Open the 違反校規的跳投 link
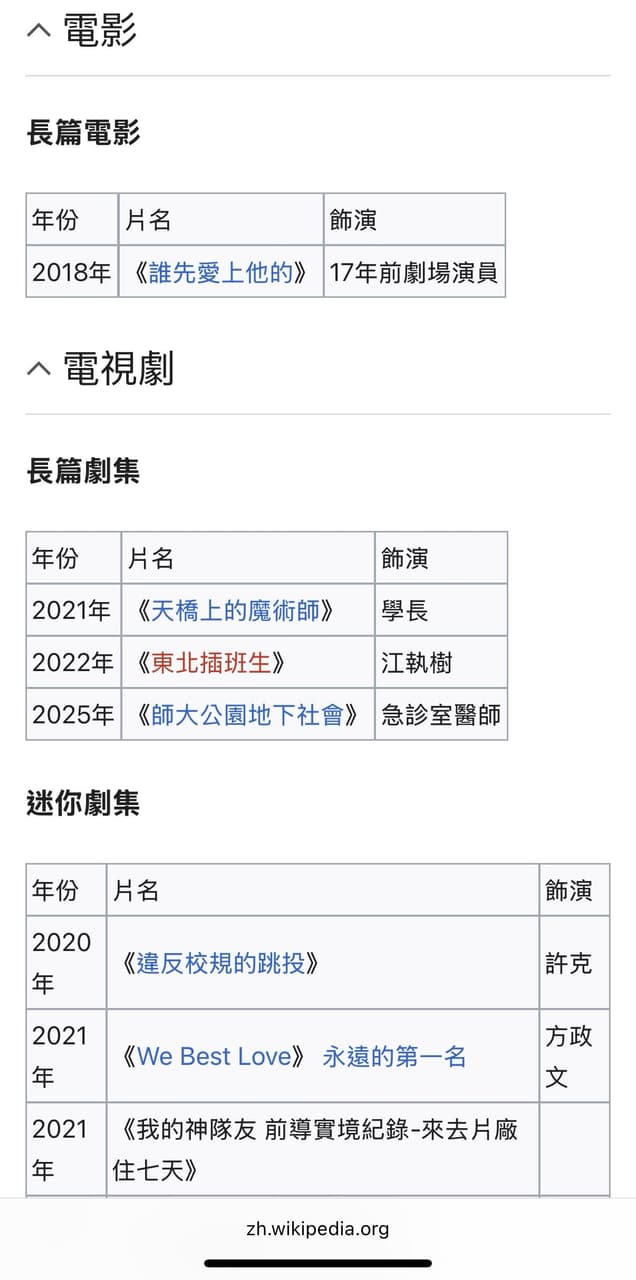The width and height of the screenshot is (636, 1280). point(221,963)
